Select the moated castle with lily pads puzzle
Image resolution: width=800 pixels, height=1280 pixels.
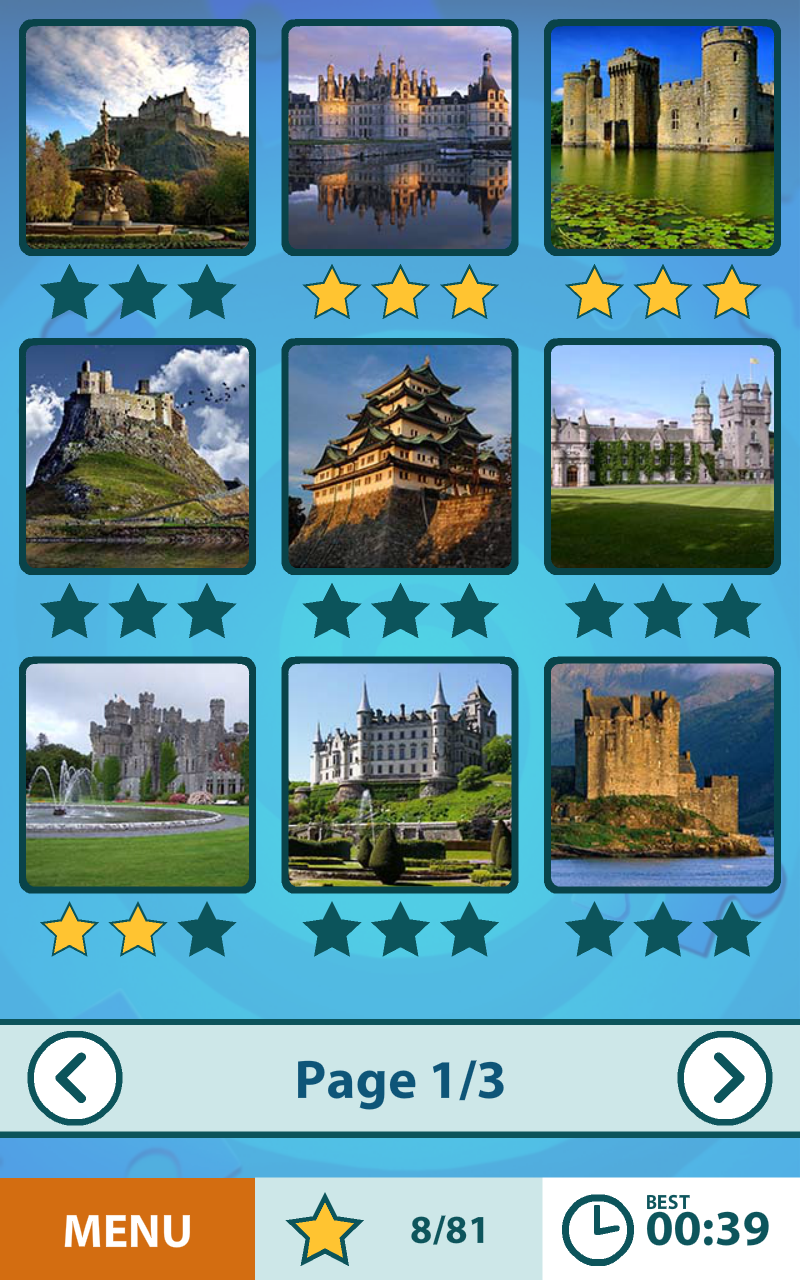pos(662,136)
